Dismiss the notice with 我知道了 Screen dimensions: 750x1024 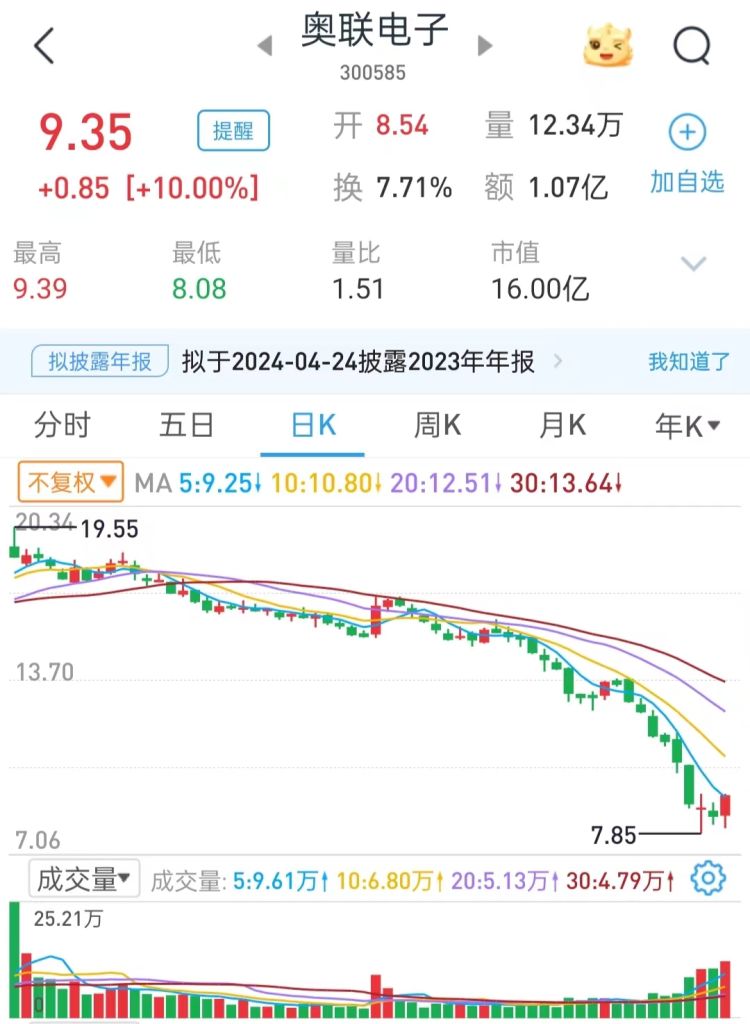click(x=688, y=362)
